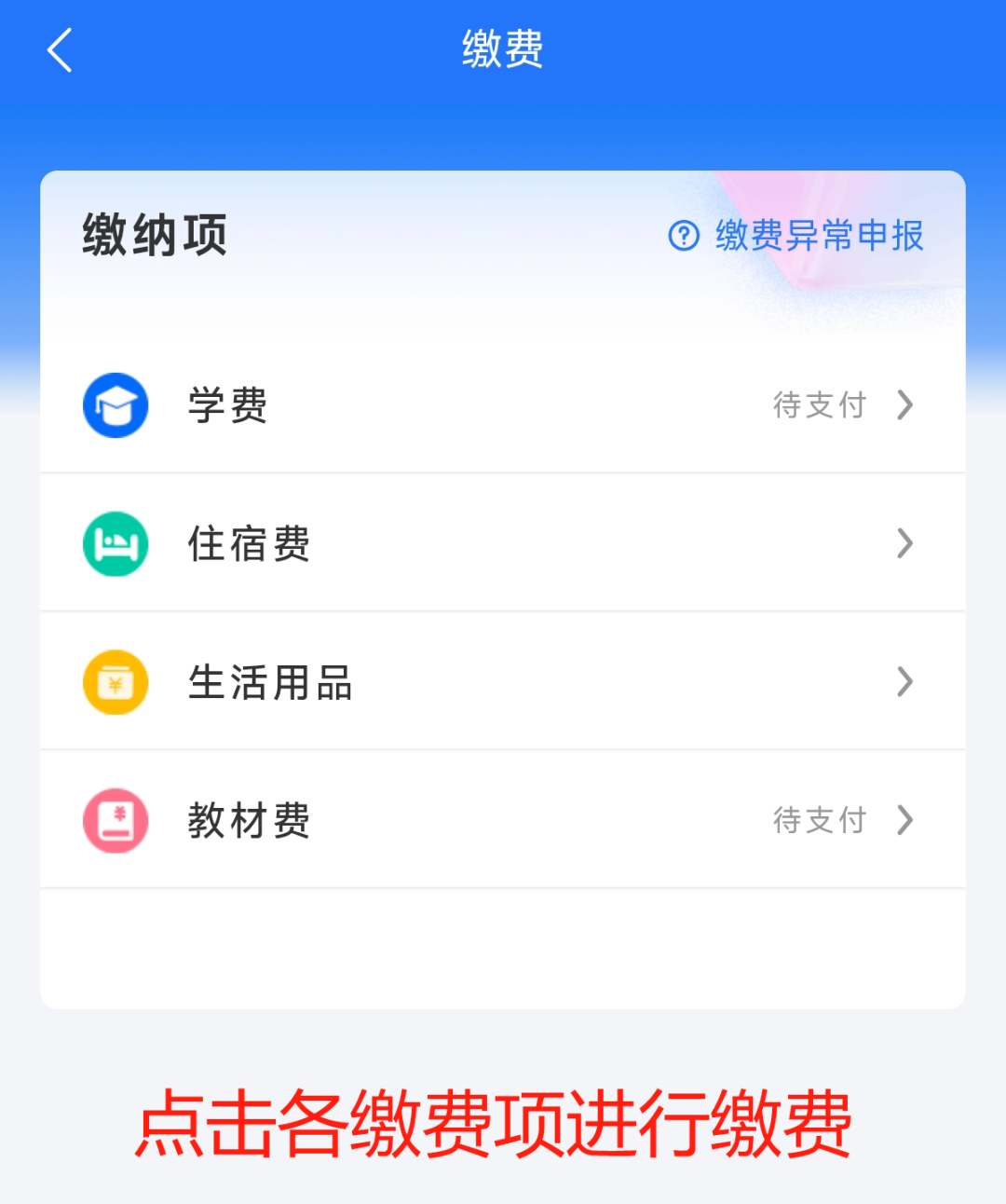The width and height of the screenshot is (1006, 1204).
Task: Tap the 待支付 label beside 教材费
Action: pos(820,820)
